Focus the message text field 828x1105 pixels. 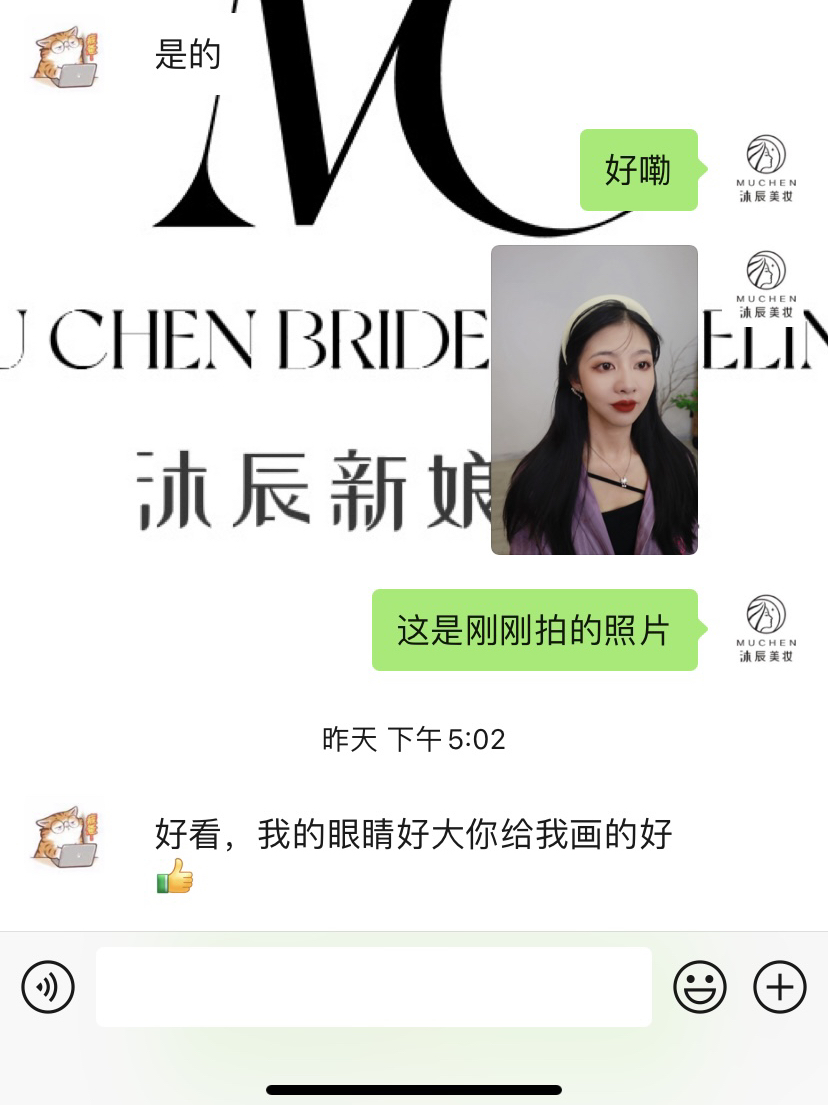point(373,987)
